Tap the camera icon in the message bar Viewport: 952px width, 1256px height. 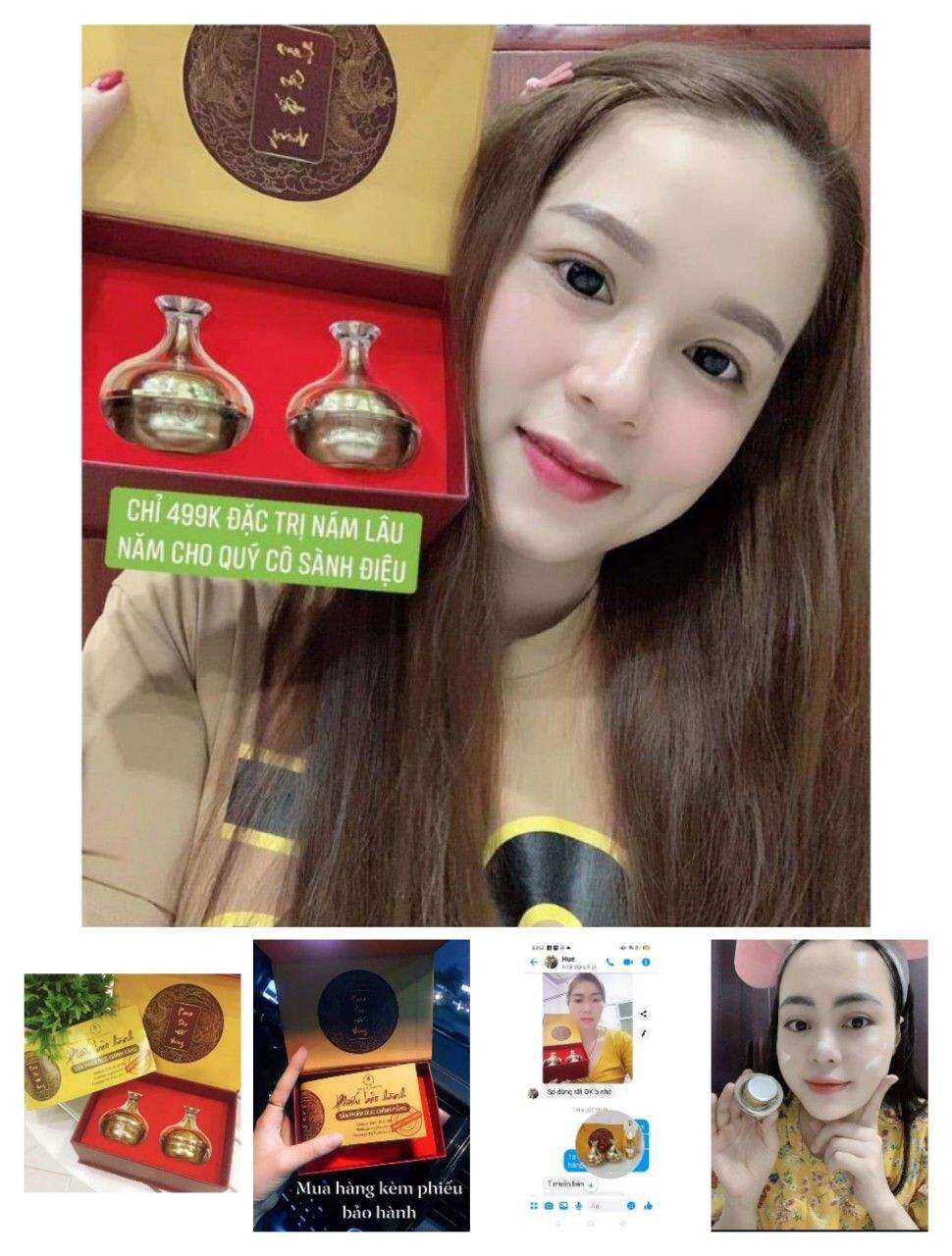point(548,1205)
